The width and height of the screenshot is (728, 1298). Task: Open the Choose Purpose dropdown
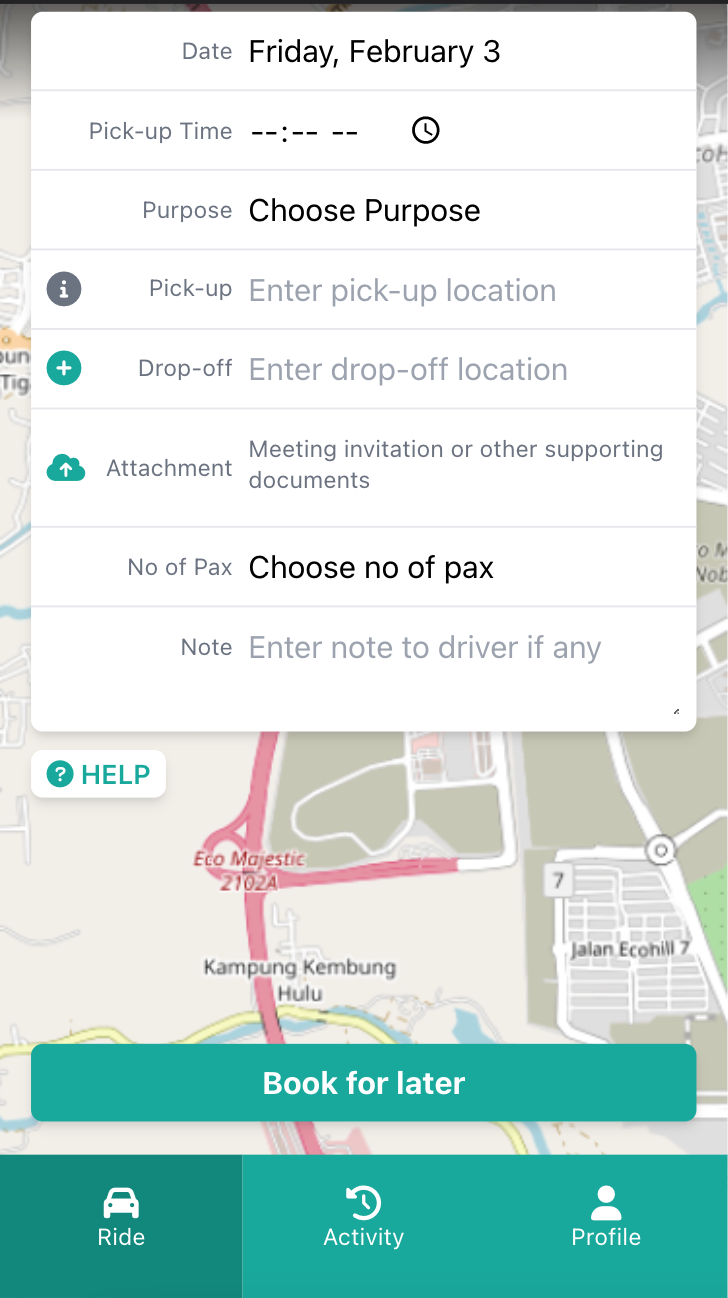pyautogui.click(x=364, y=211)
